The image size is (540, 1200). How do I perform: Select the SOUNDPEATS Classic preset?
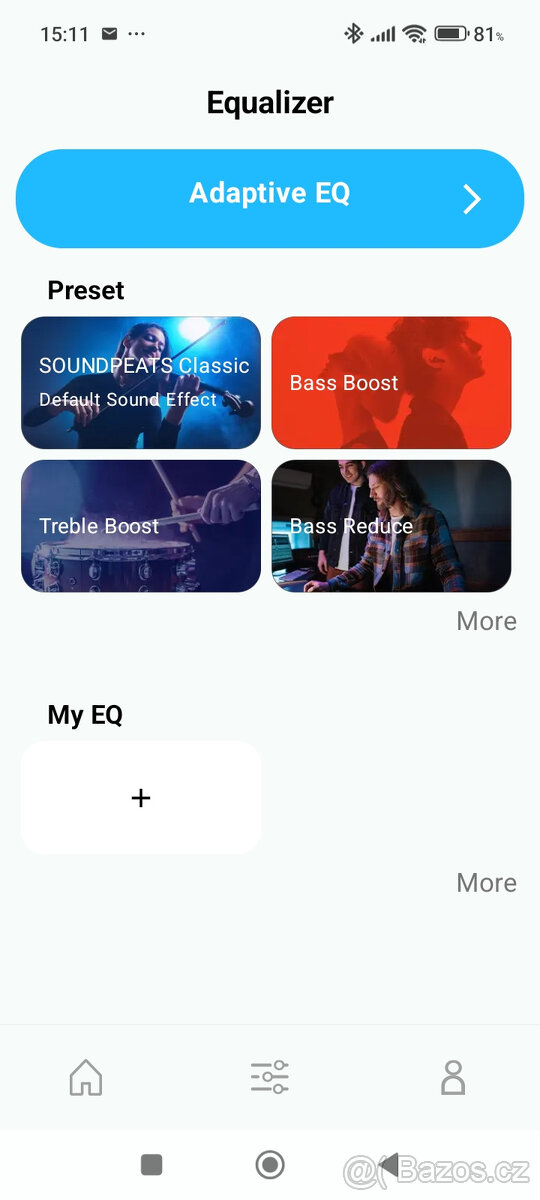tap(141, 382)
